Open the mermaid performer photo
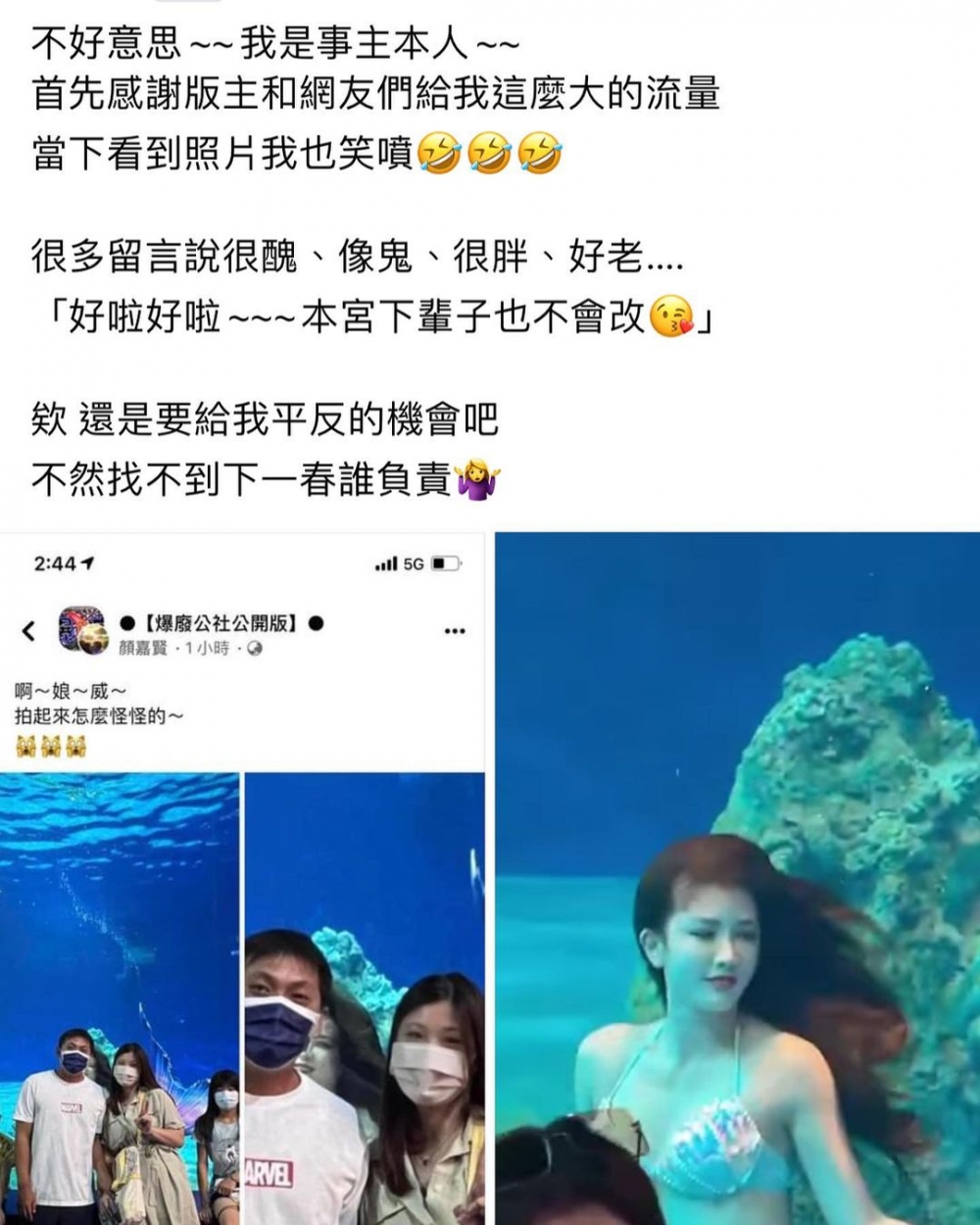 (x=737, y=877)
